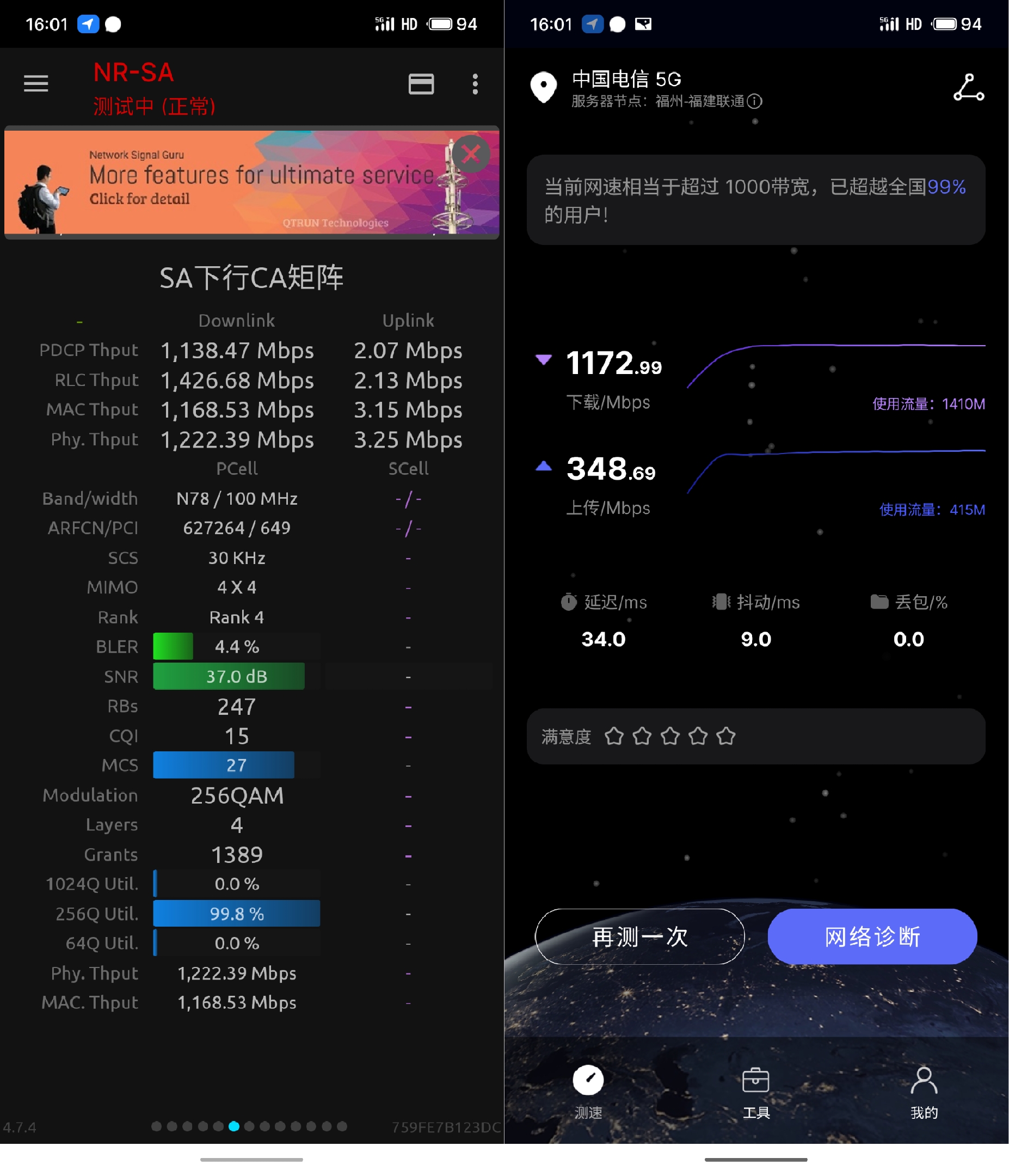The width and height of the screenshot is (1009, 1176).
Task: View server node info icon
Action: pyautogui.click(x=754, y=102)
